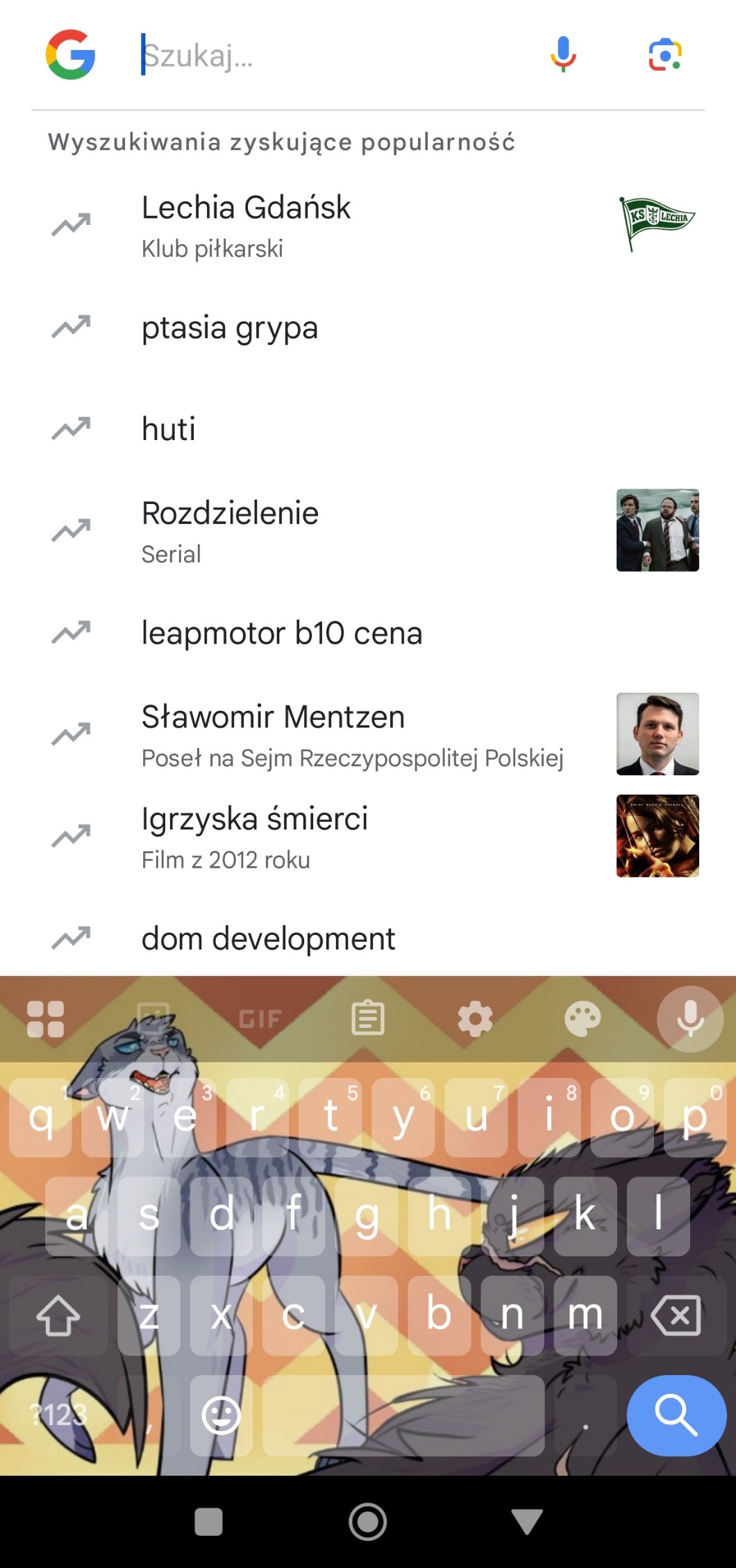Viewport: 736px width, 1568px height.
Task: Open the keyboard theme palette
Action: click(583, 1019)
